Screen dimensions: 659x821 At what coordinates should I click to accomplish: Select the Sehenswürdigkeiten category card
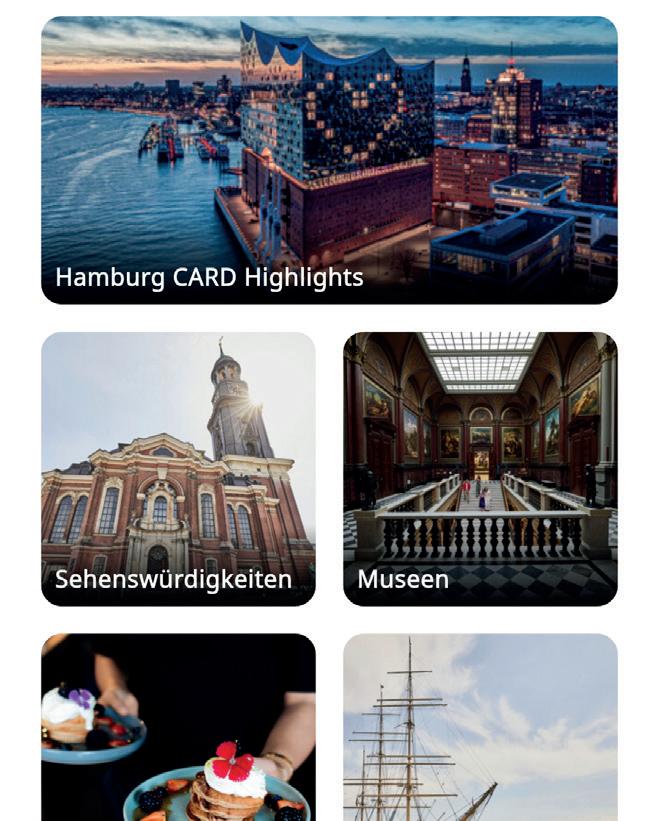point(178,469)
